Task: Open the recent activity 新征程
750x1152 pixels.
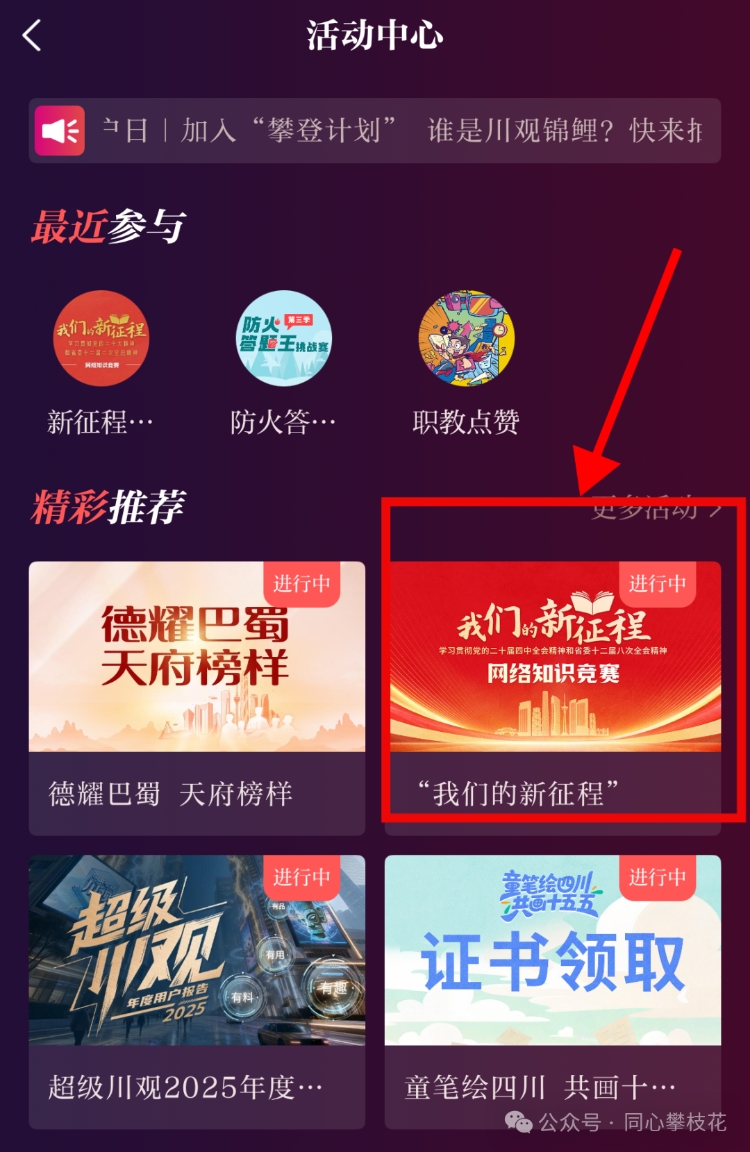Action: click(100, 340)
